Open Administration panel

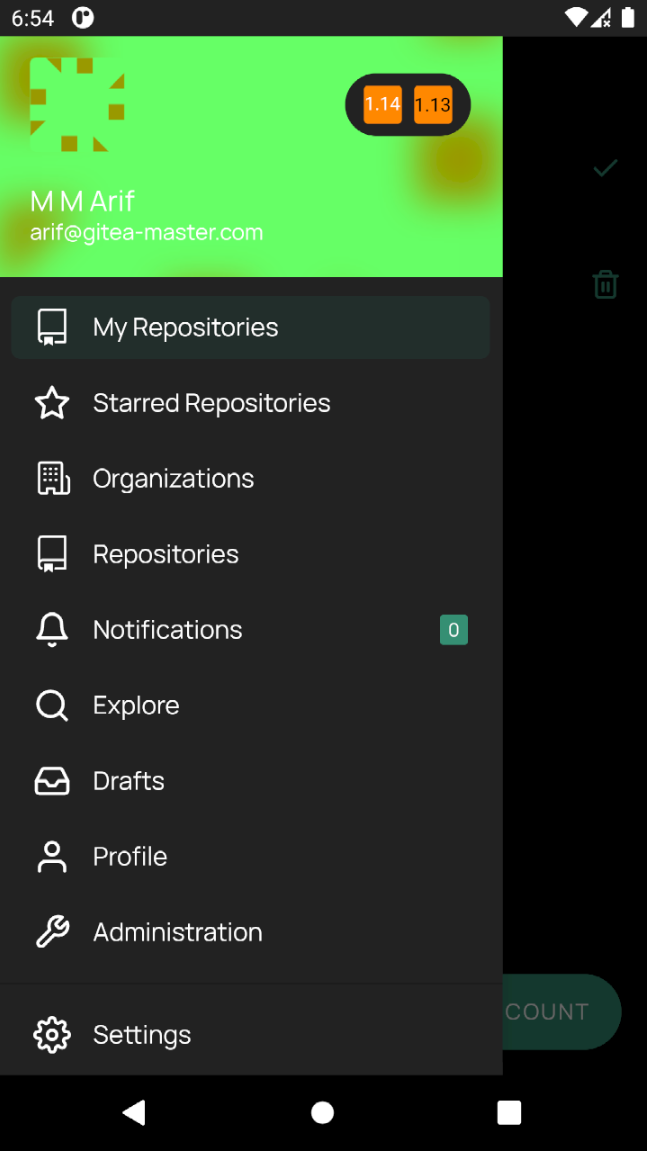coord(250,932)
